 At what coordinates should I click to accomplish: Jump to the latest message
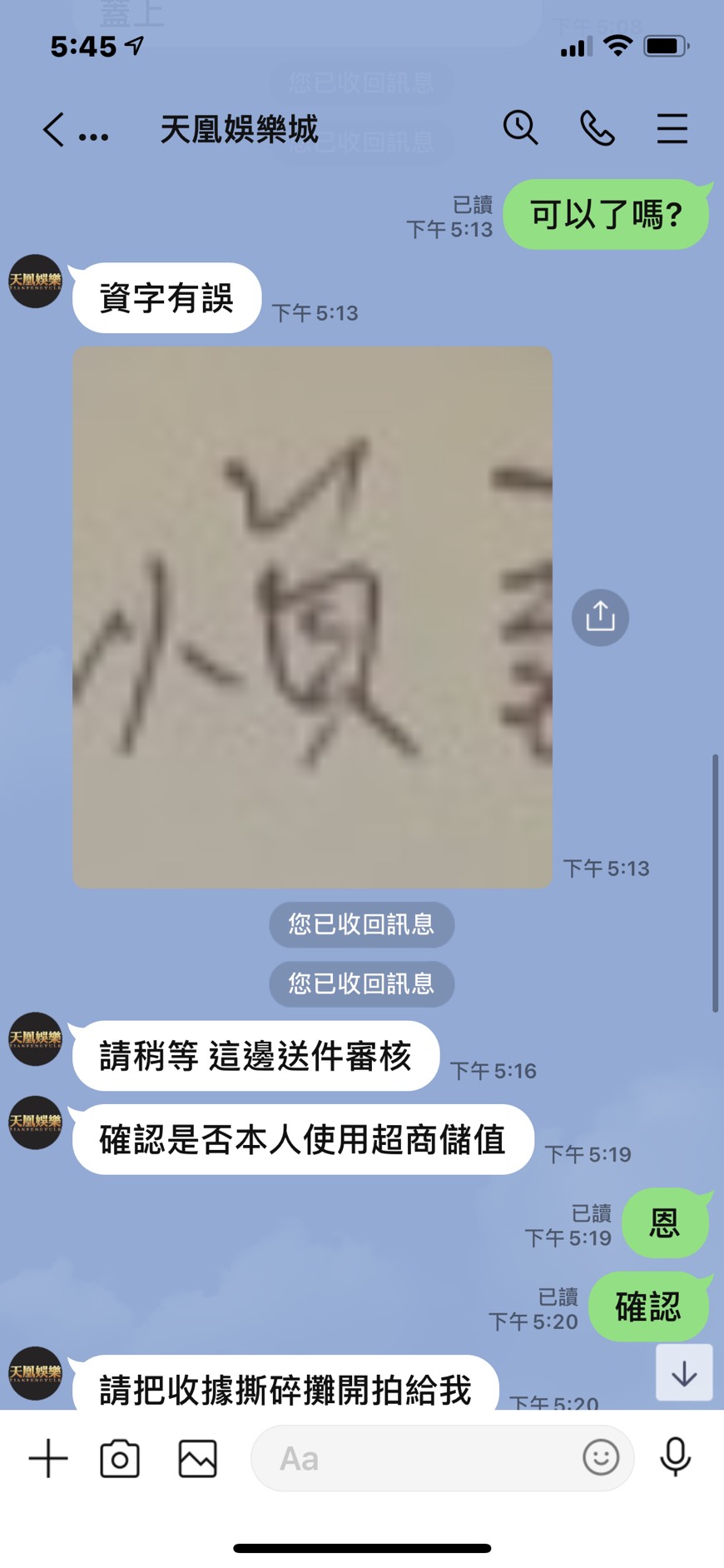click(x=684, y=1373)
